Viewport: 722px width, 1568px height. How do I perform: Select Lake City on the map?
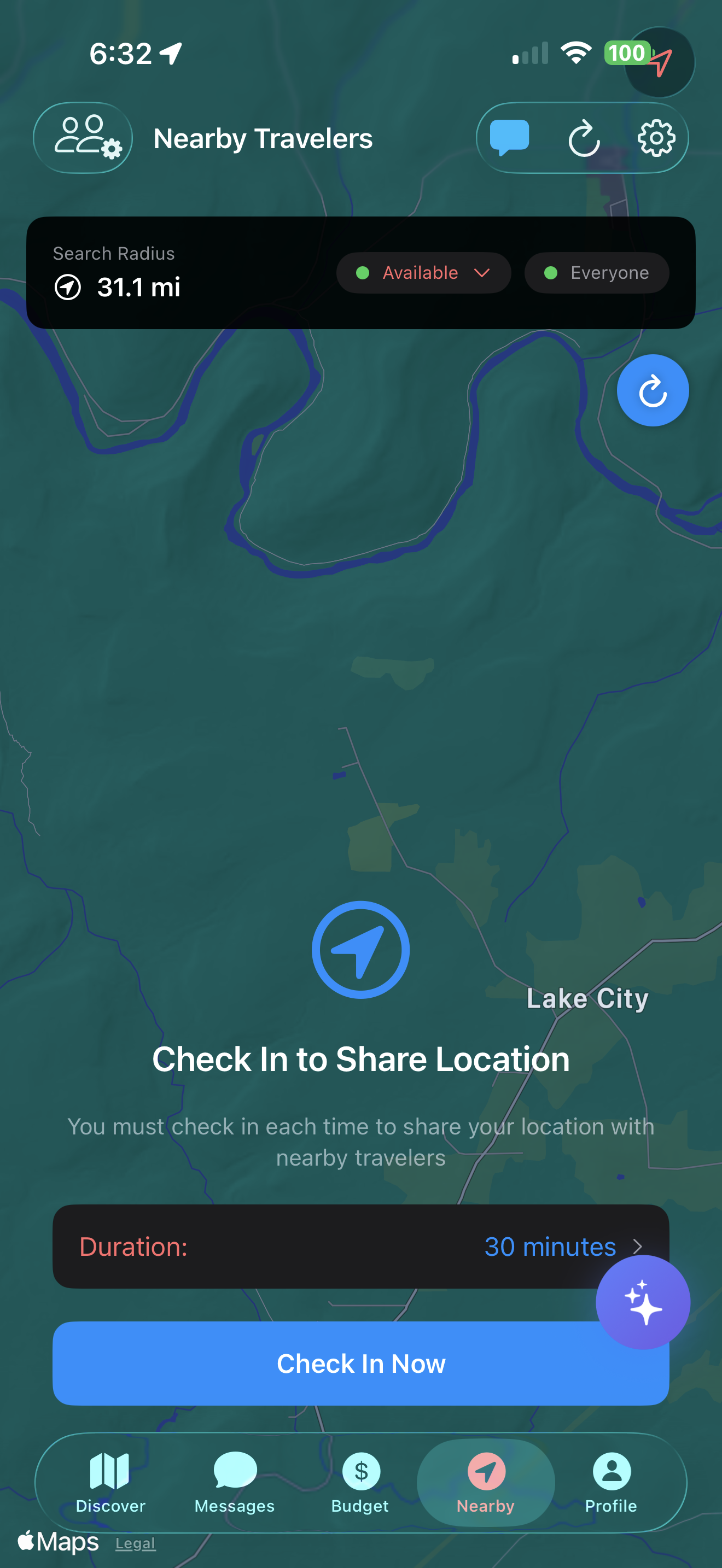586,997
